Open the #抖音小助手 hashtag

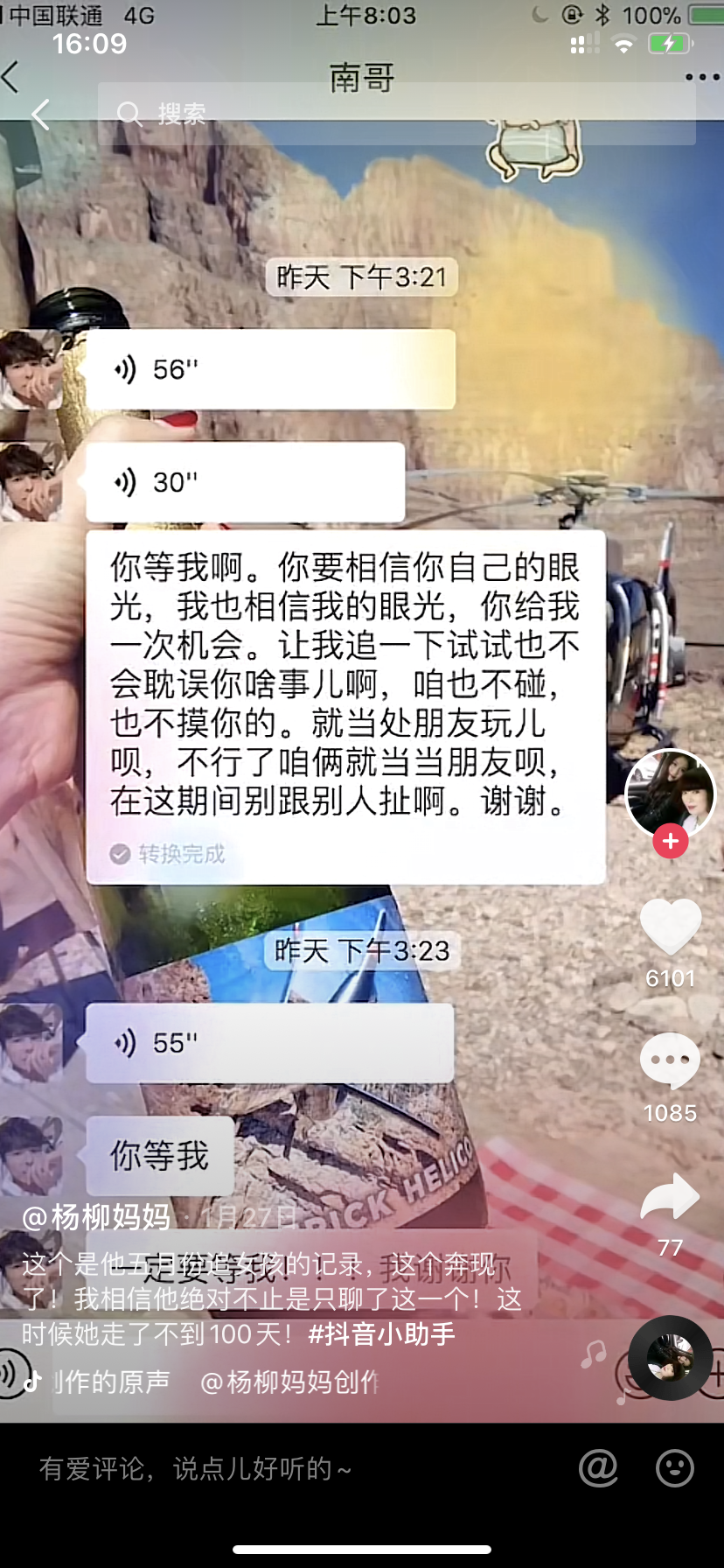381,1333
